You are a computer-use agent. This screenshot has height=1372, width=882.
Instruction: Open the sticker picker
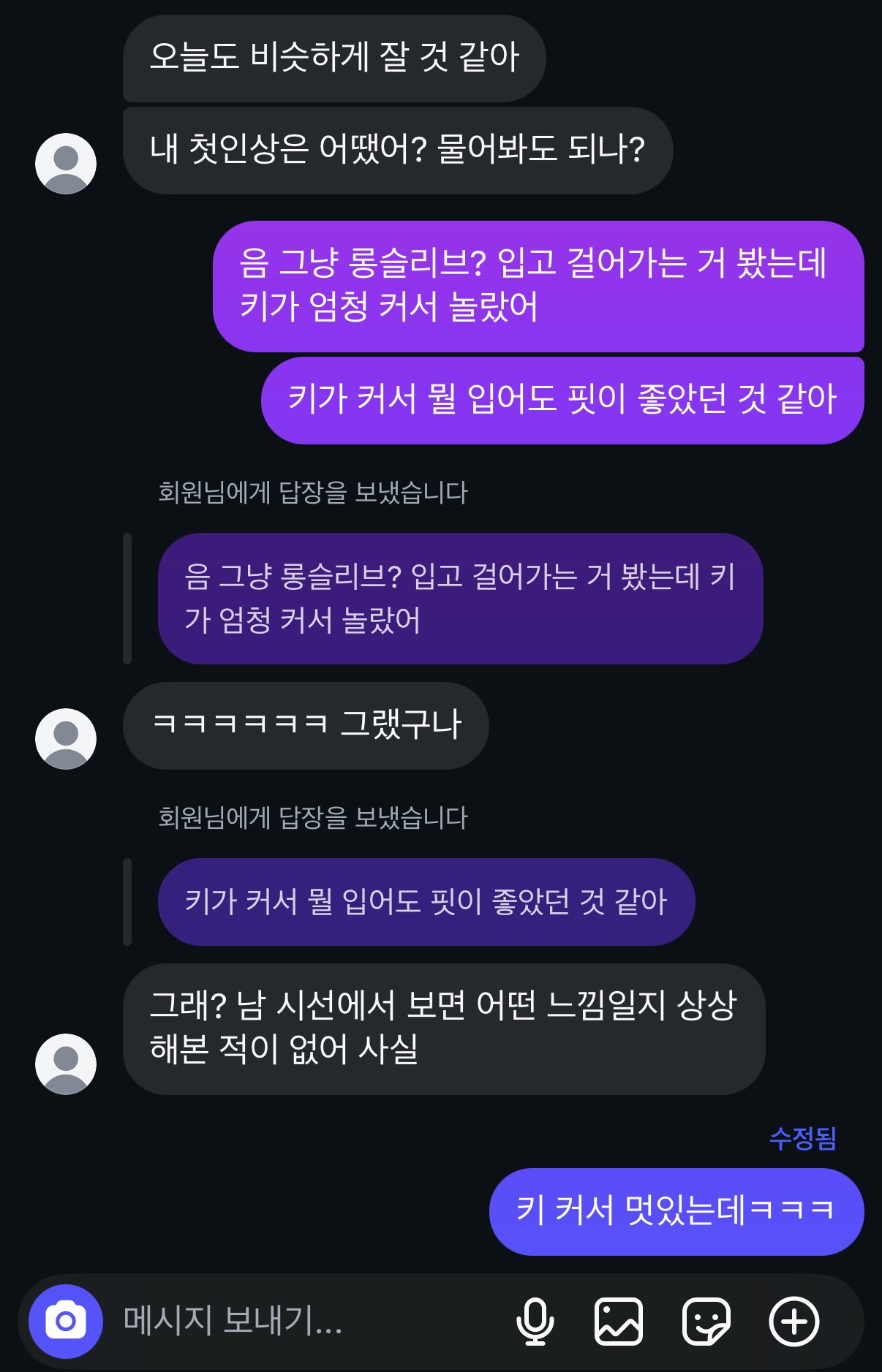click(x=706, y=1321)
